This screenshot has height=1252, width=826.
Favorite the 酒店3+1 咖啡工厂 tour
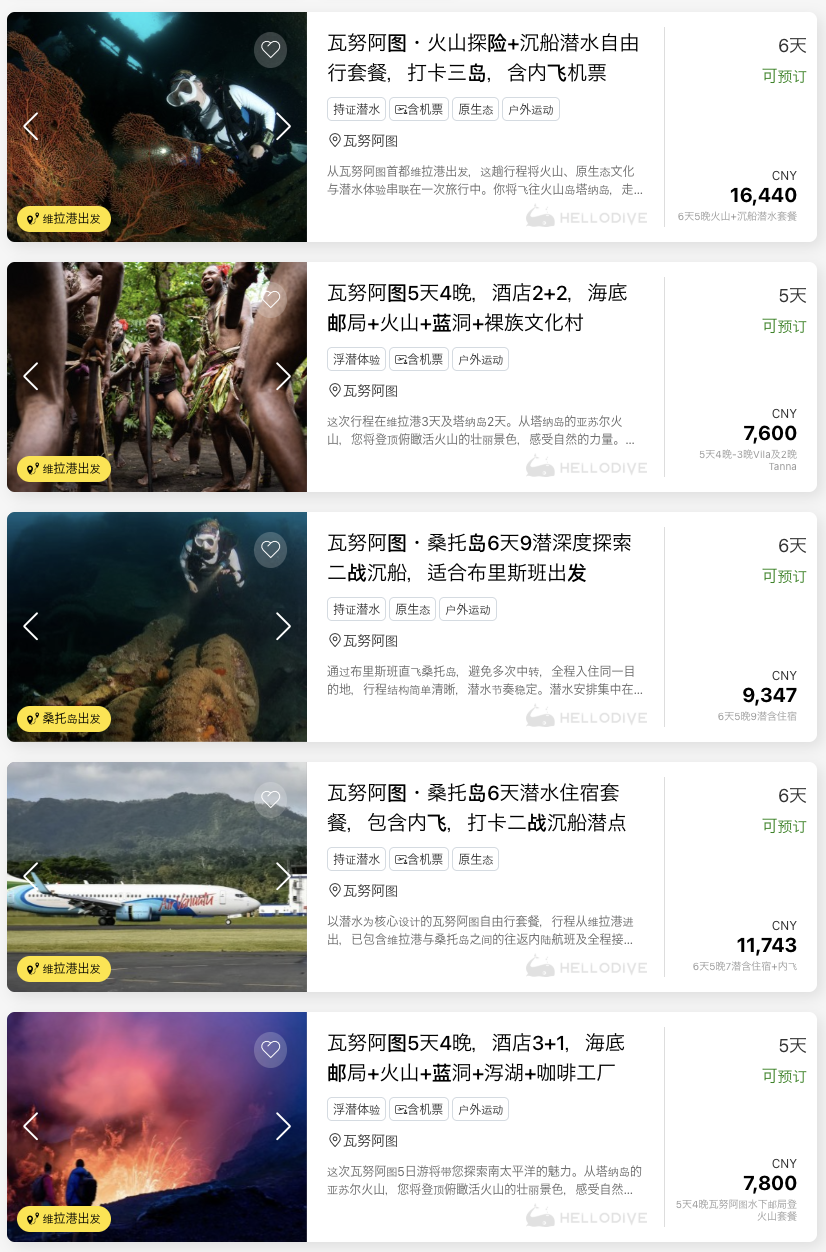click(x=270, y=1049)
